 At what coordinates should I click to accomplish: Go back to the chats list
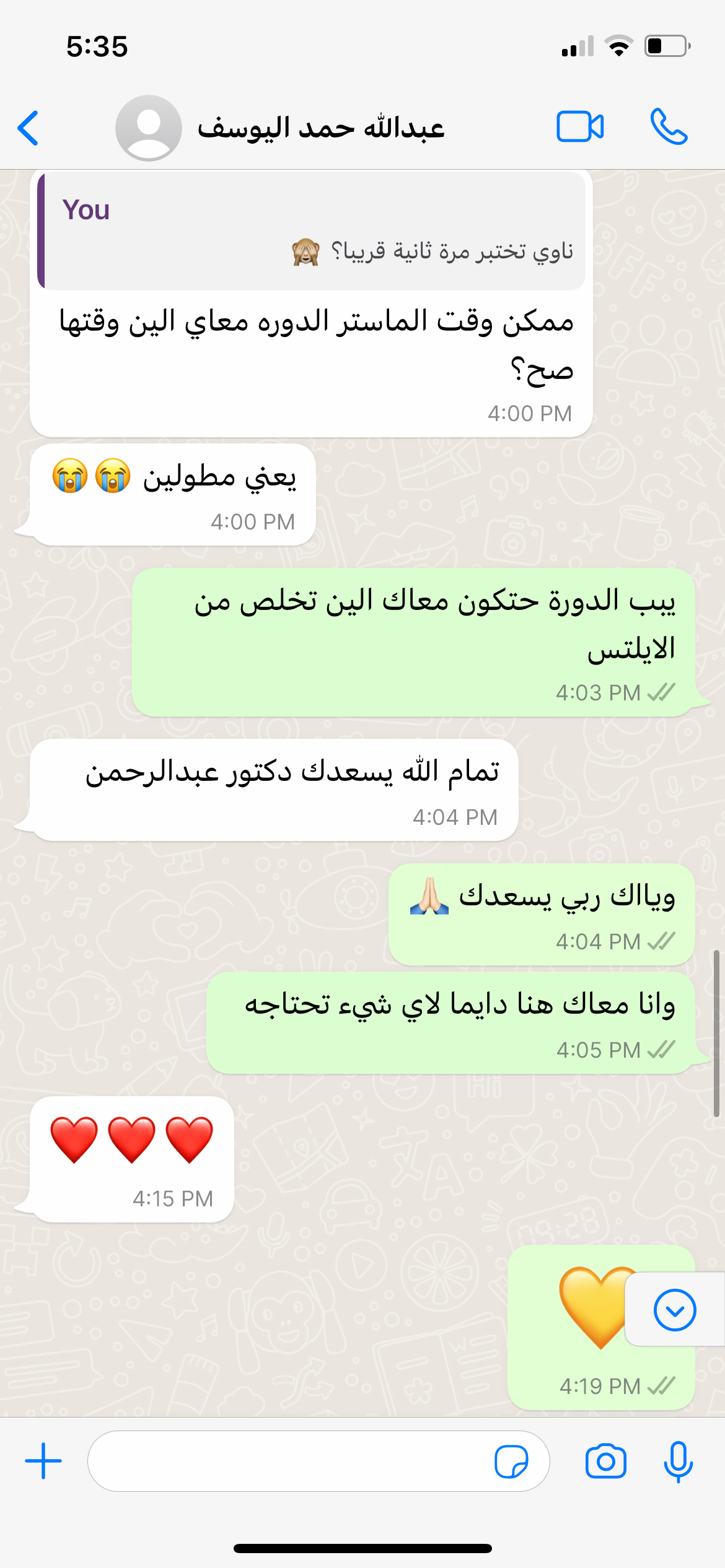tap(29, 128)
